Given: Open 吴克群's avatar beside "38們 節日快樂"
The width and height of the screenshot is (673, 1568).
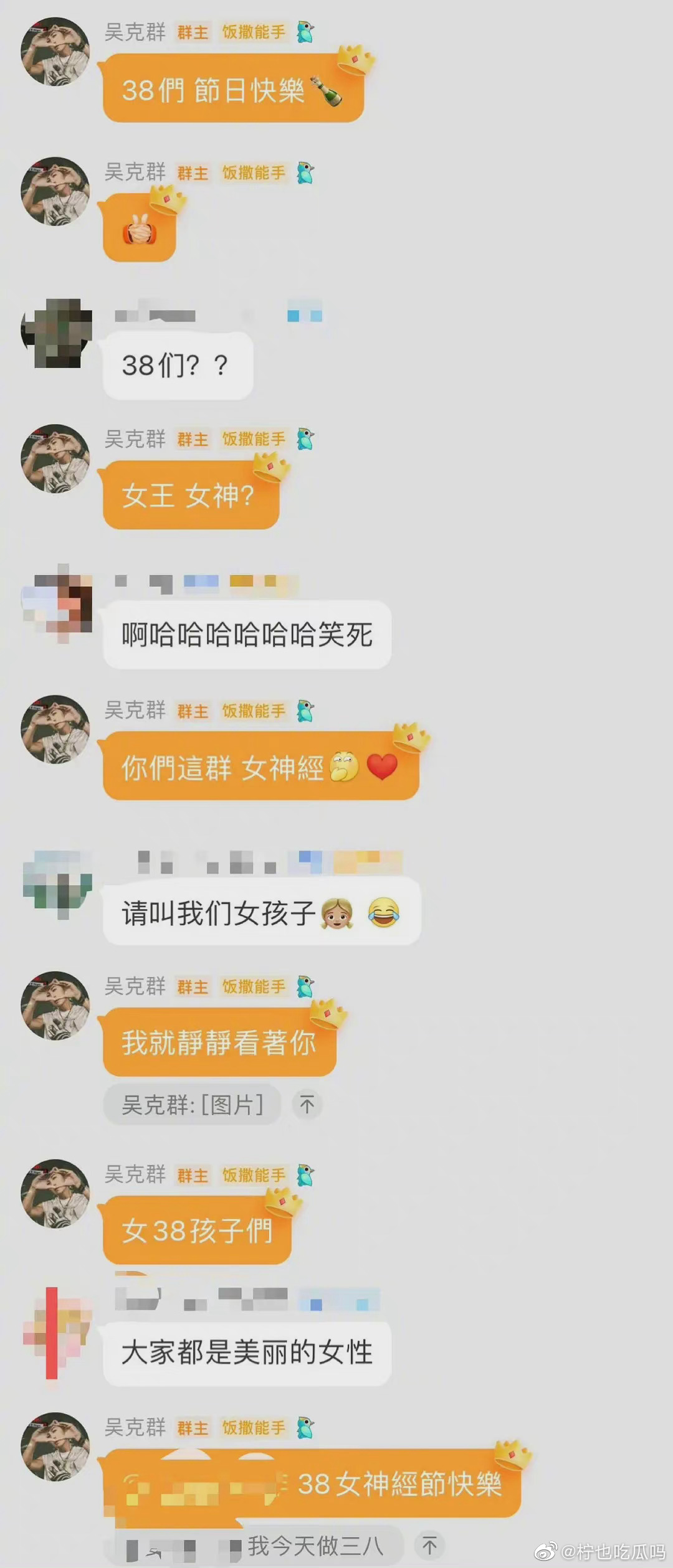Looking at the screenshot, I should [x=55, y=51].
